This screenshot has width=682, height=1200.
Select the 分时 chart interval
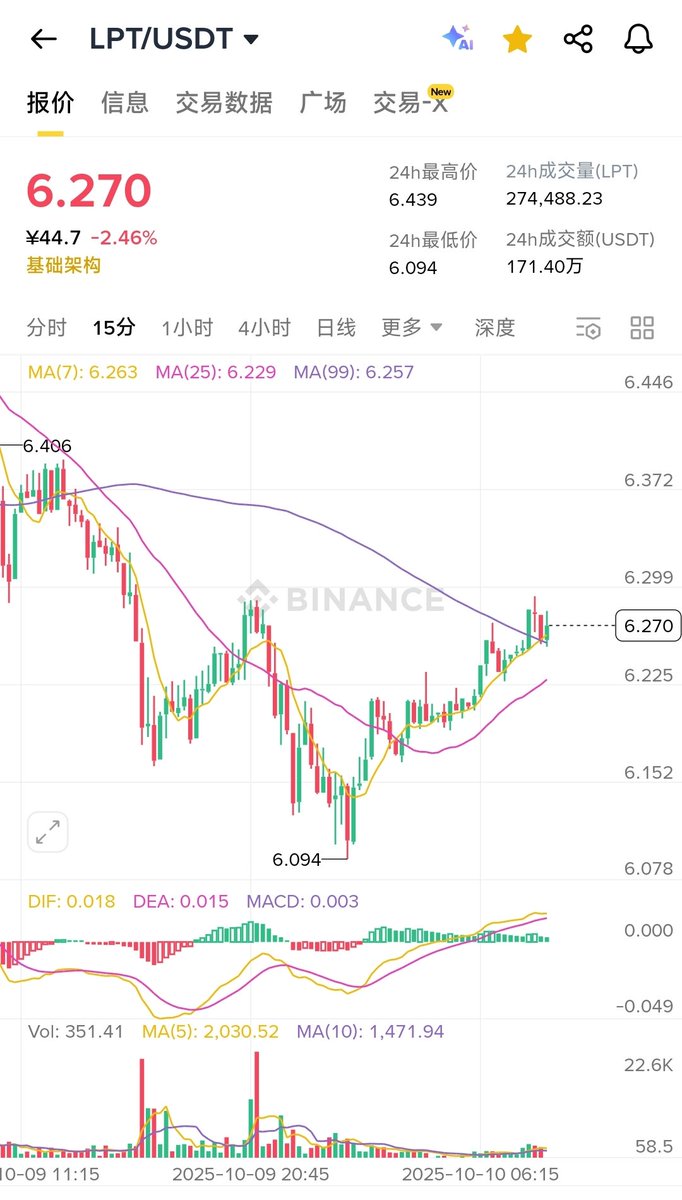pyautogui.click(x=47, y=327)
